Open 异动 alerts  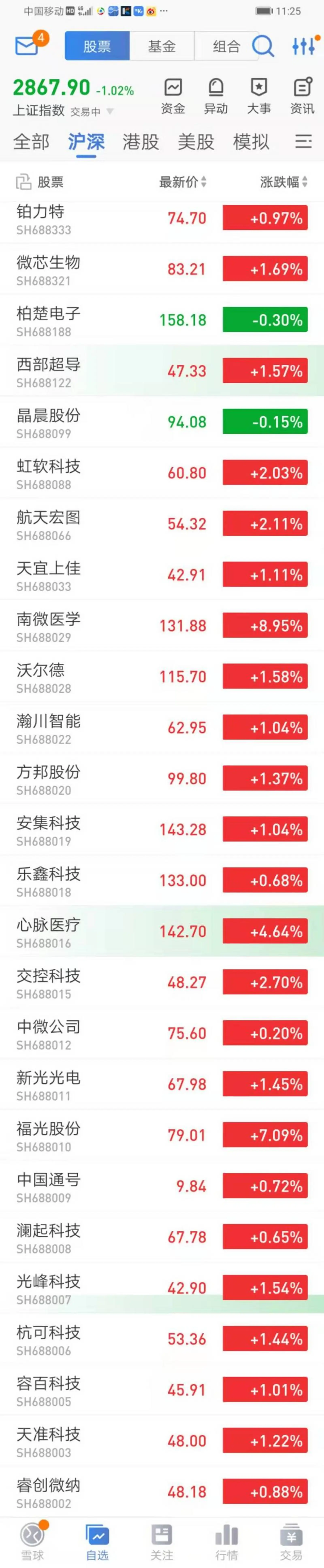[x=216, y=96]
